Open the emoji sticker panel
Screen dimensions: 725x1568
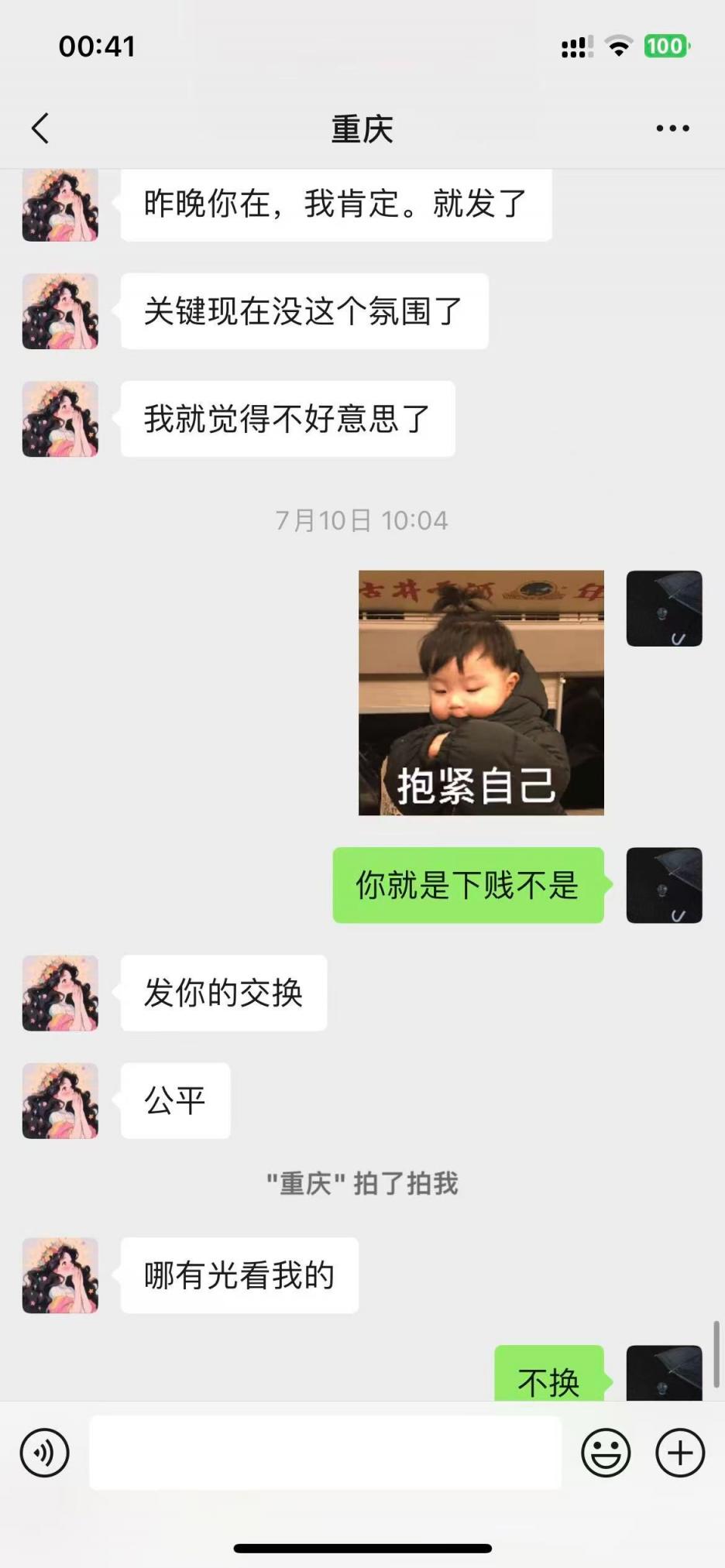[x=606, y=1453]
